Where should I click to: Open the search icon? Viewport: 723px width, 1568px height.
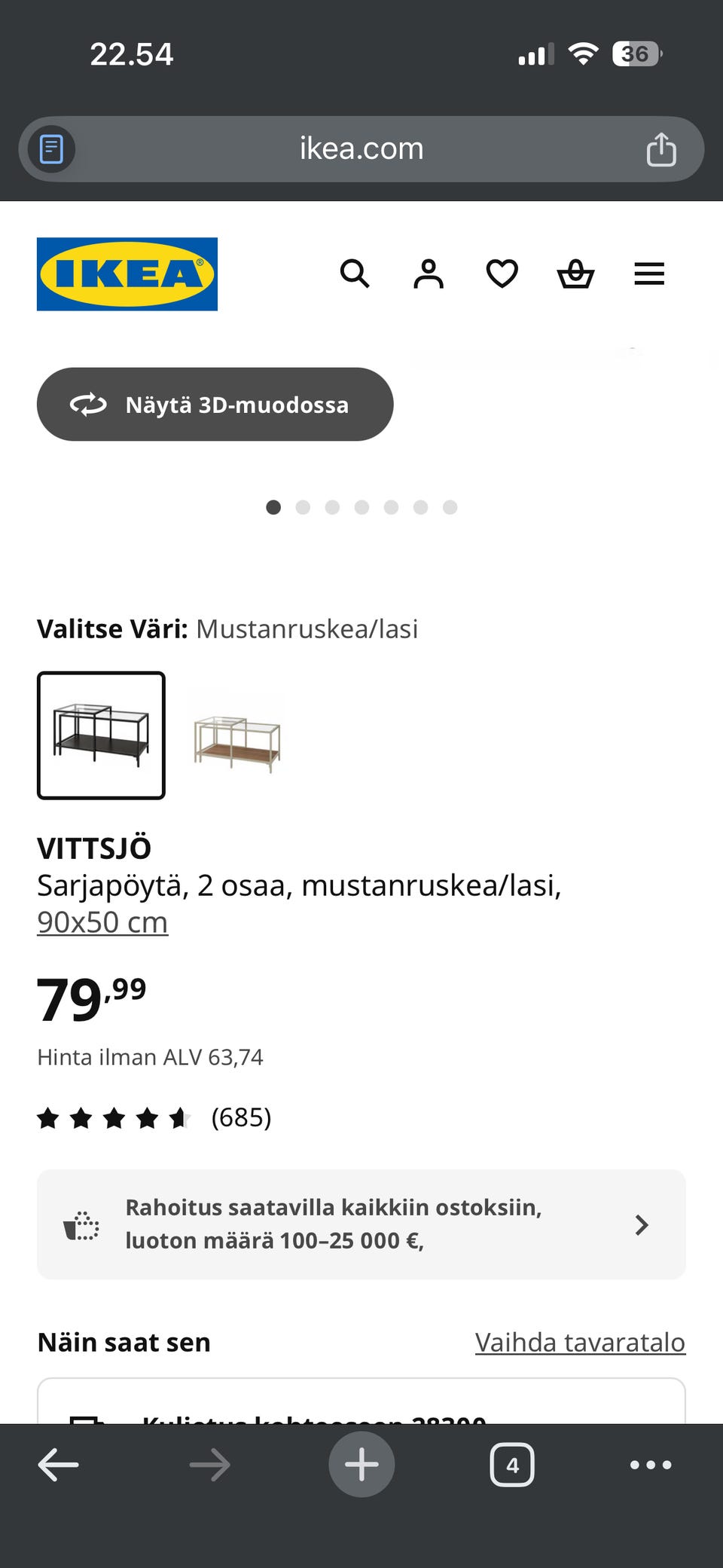(355, 274)
